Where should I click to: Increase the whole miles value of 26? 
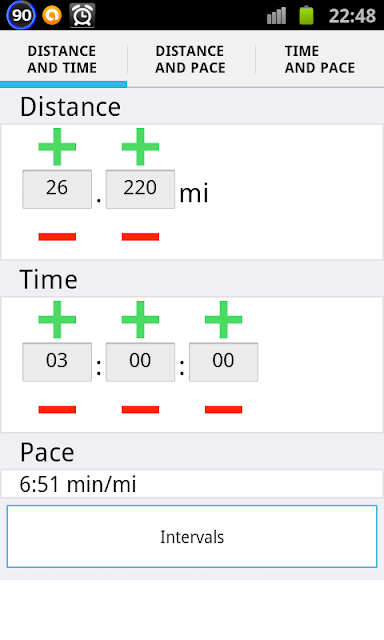[57, 147]
